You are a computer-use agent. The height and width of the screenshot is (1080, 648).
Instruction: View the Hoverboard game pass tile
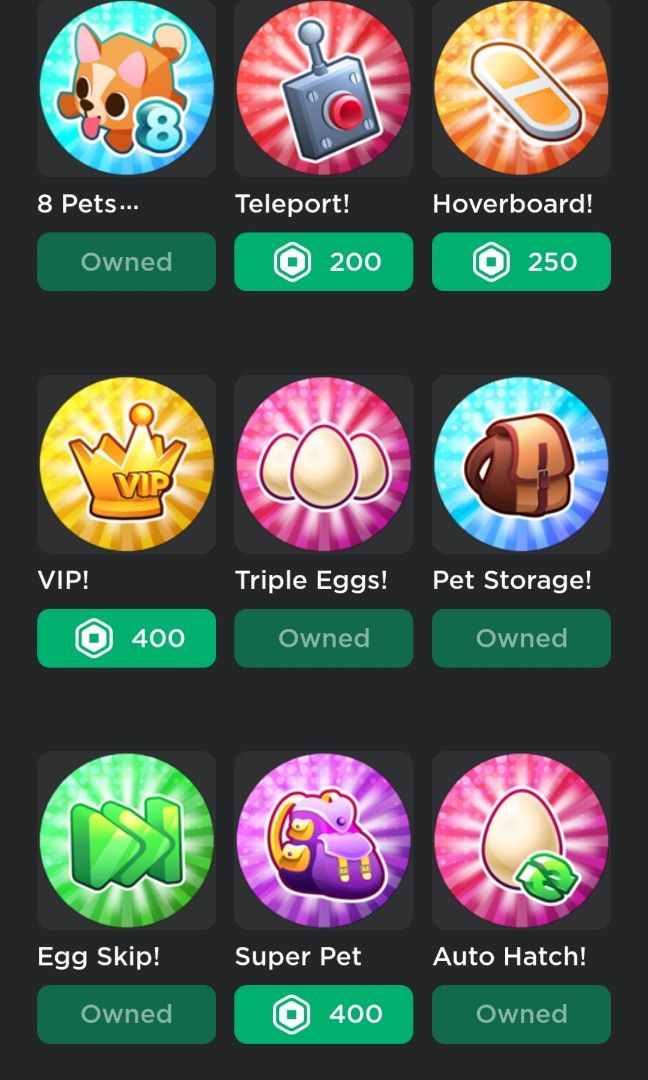point(521,88)
